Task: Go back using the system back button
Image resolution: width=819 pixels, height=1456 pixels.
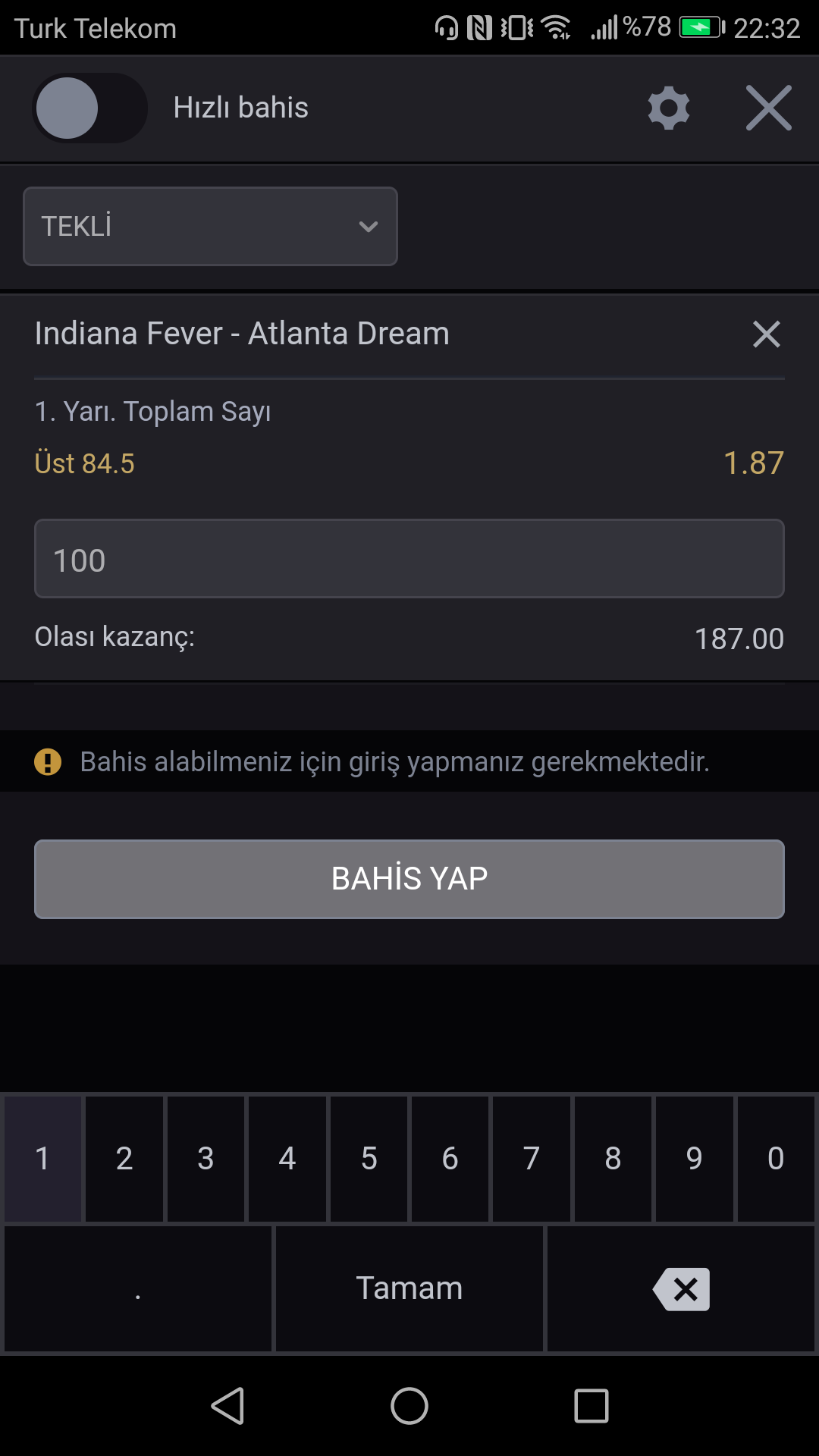Action: (x=227, y=1407)
